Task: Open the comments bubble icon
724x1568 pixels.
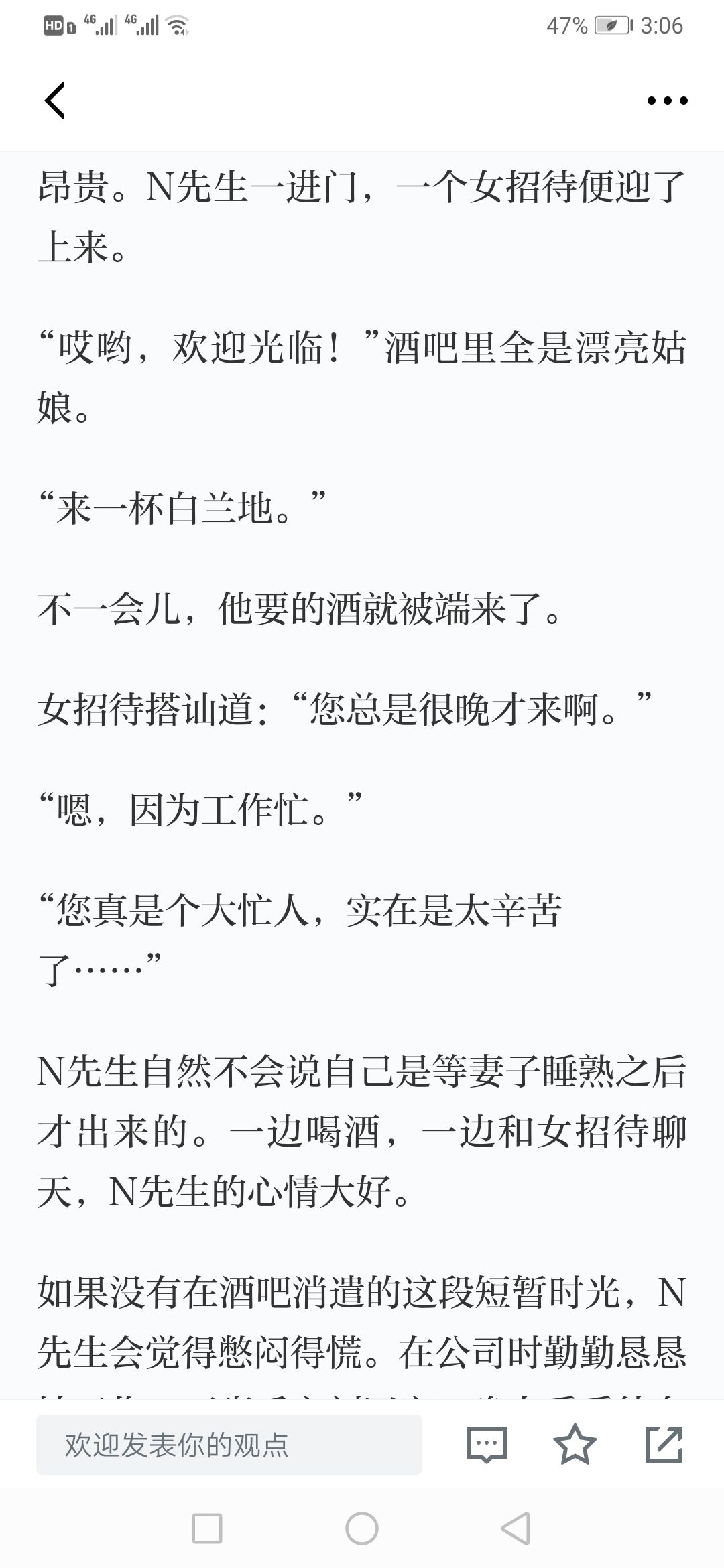Action: 486,1444
